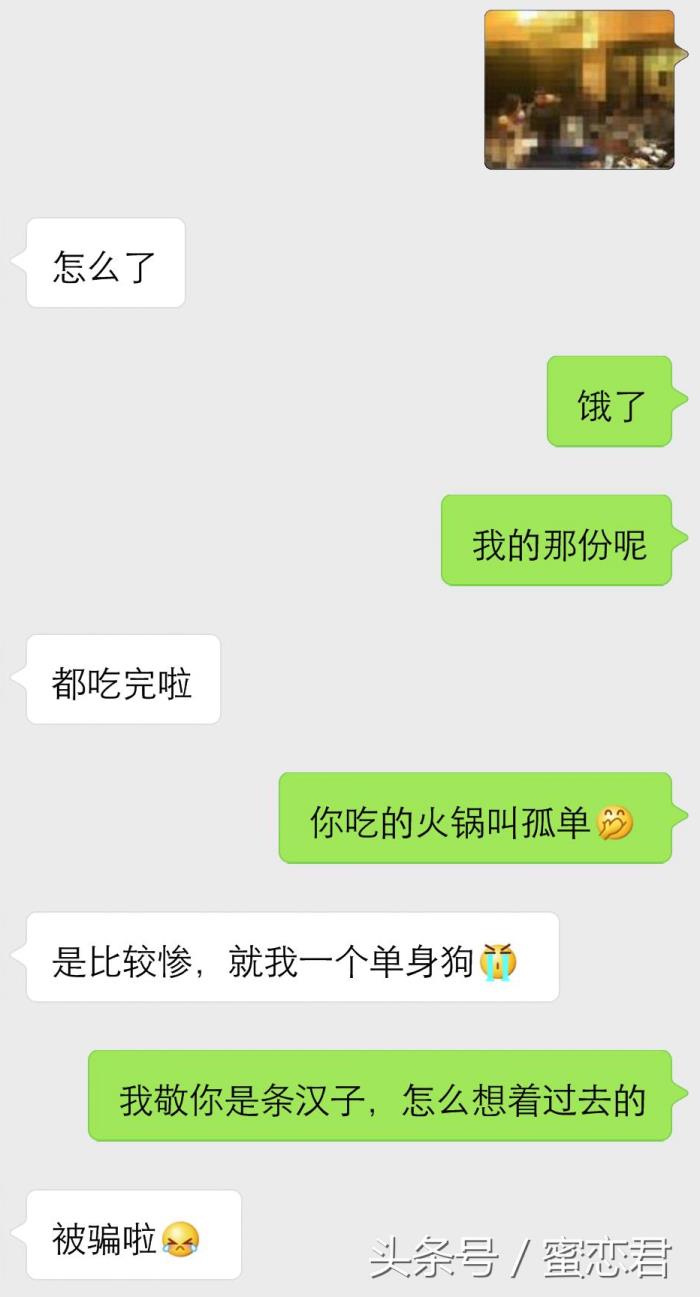The height and width of the screenshot is (1297, 700).
Task: Open the blurry photo sent in chat
Action: pyautogui.click(x=579, y=90)
